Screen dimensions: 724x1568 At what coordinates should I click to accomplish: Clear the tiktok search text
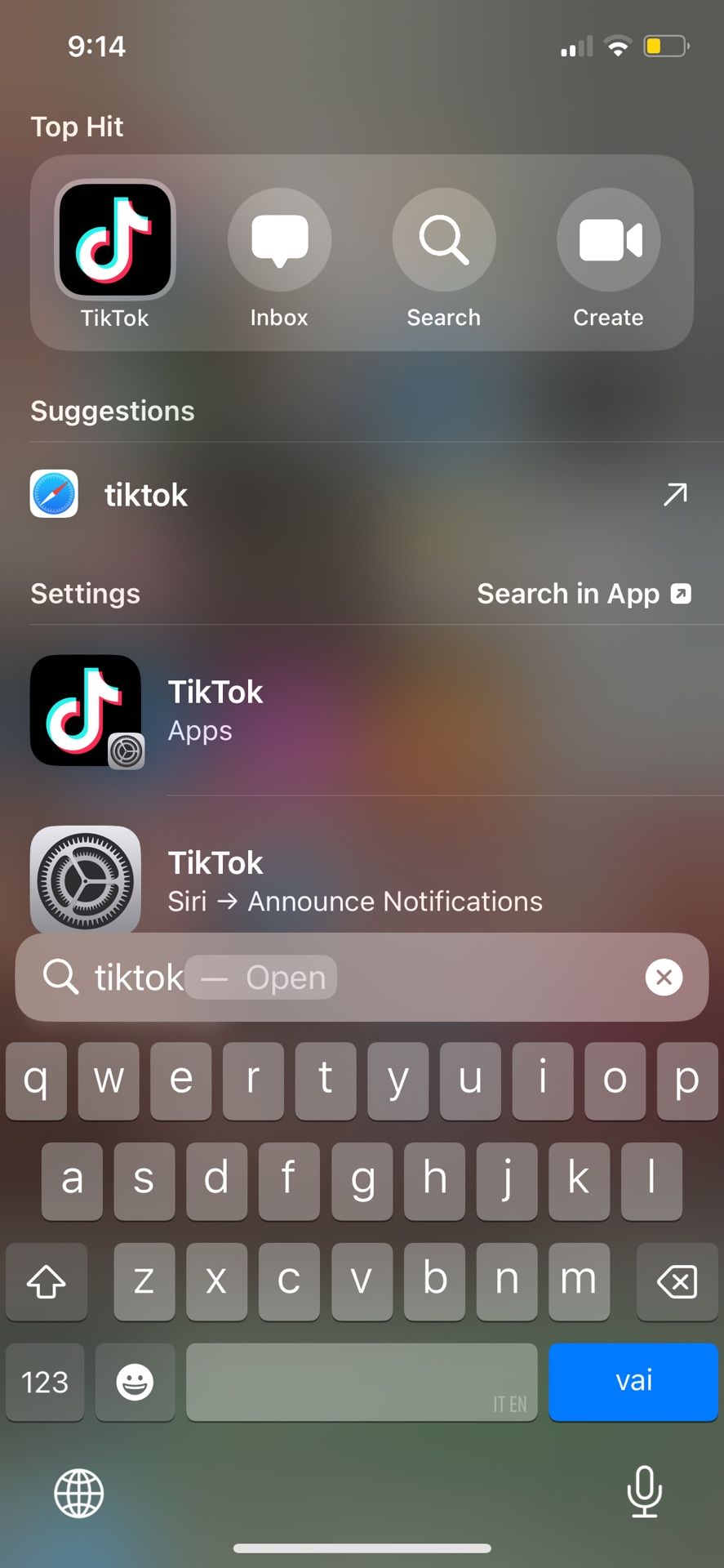(x=664, y=977)
